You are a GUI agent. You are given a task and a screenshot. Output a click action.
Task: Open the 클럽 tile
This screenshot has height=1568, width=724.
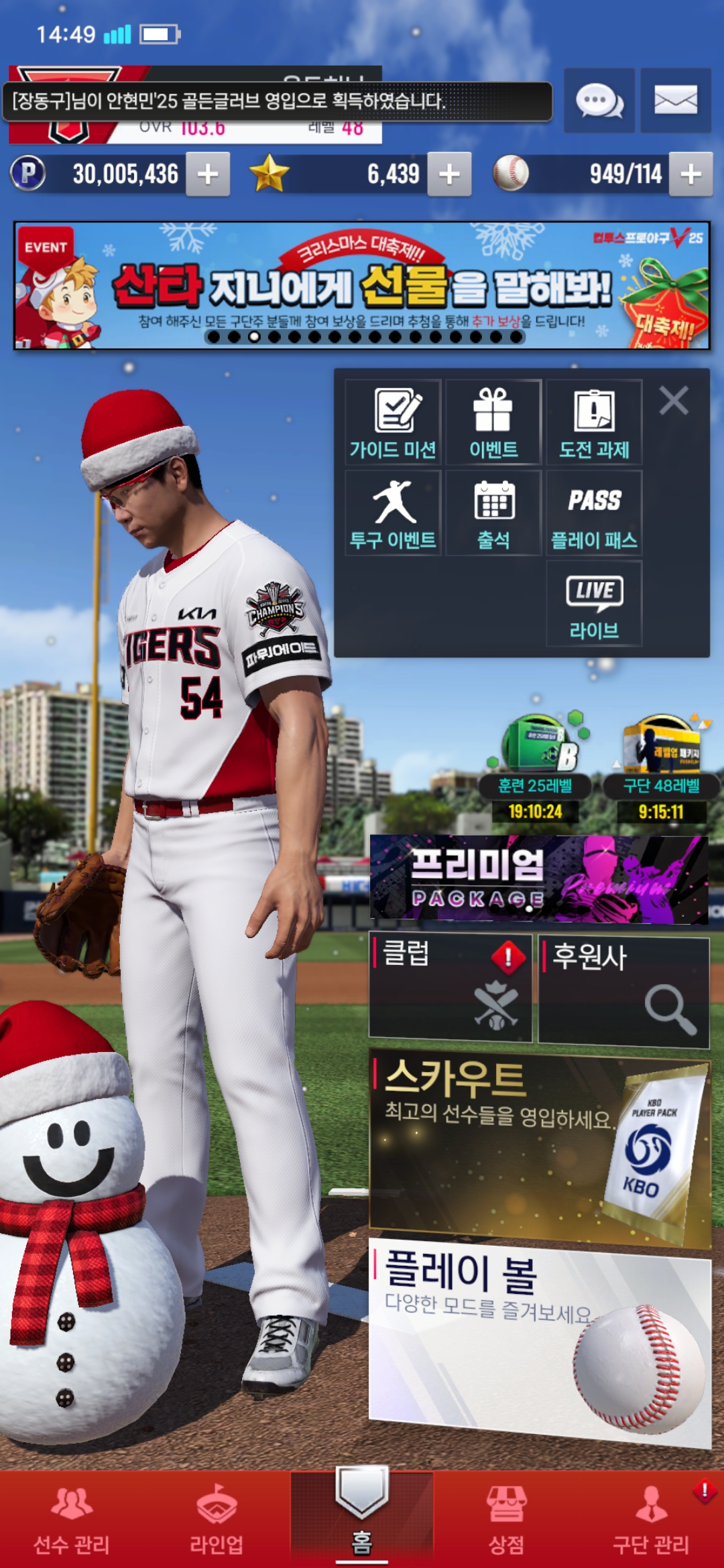(450, 986)
